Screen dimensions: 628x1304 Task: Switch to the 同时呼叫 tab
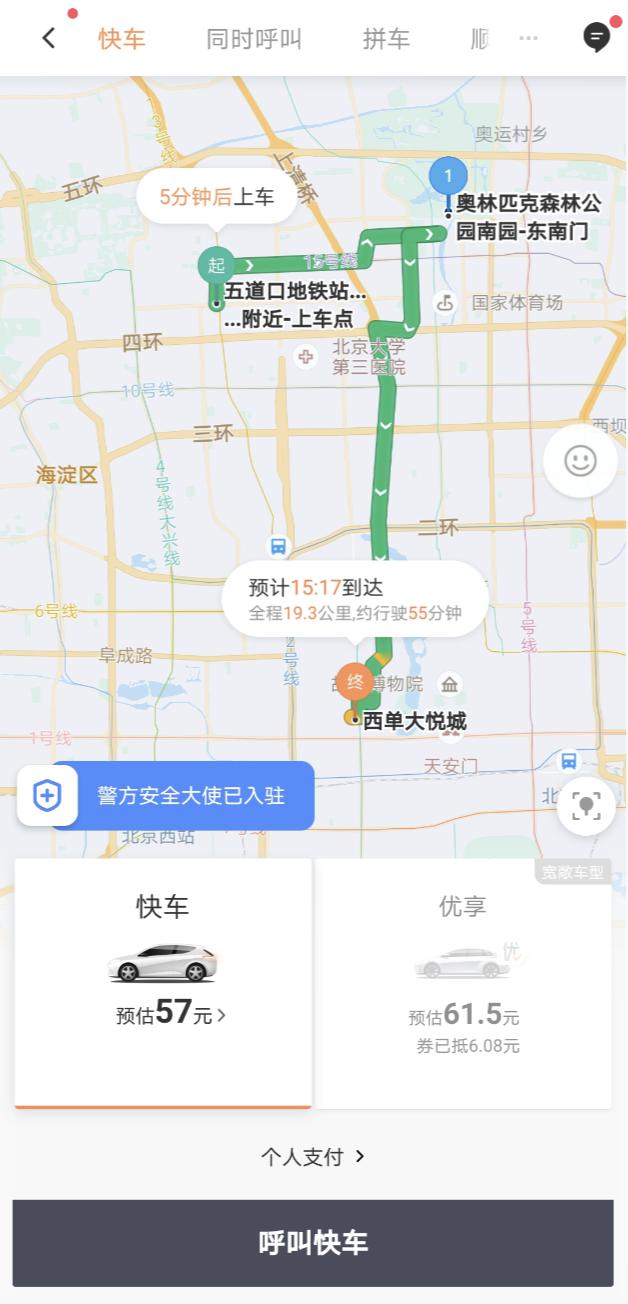point(253,40)
